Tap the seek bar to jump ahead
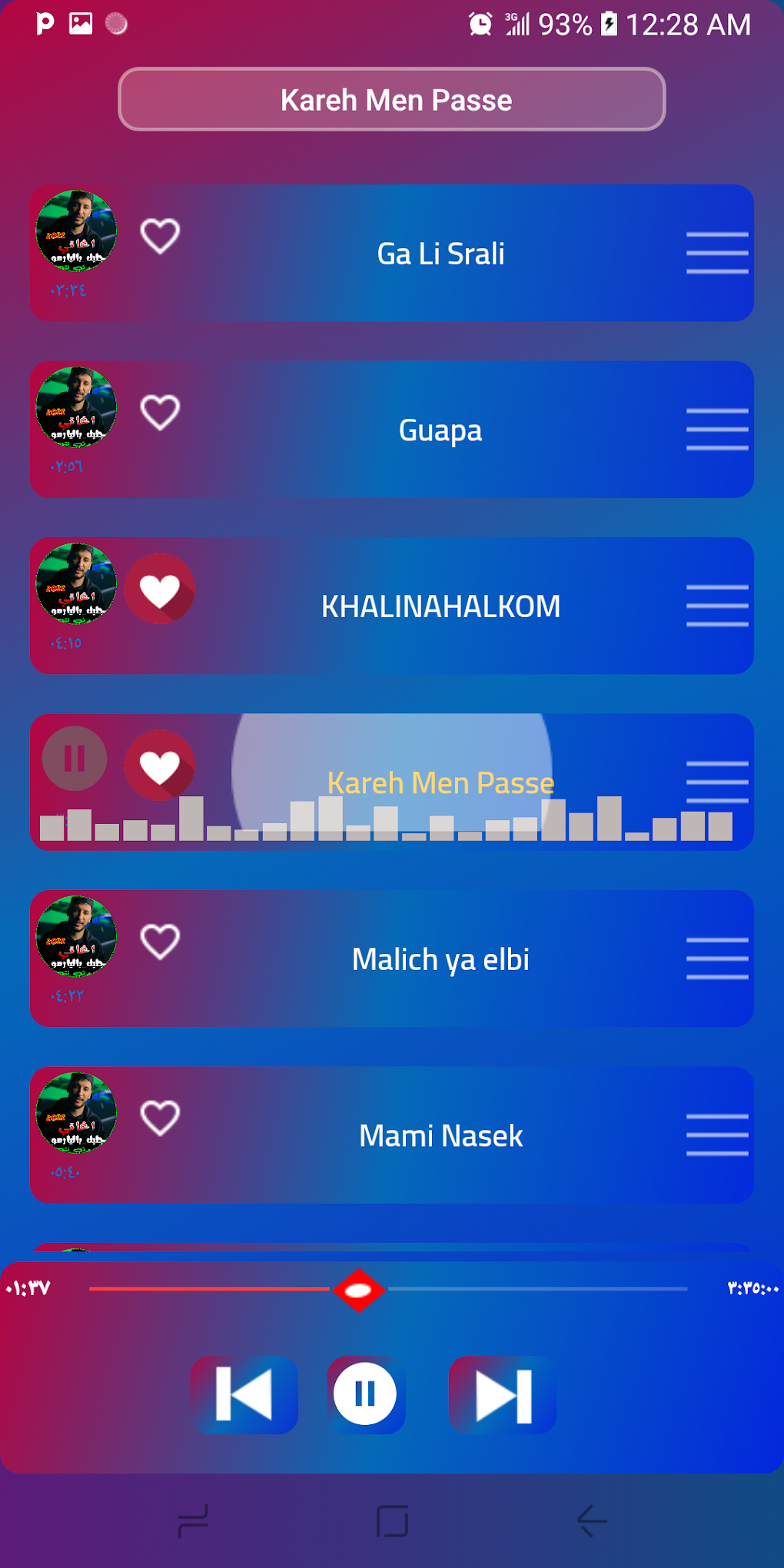This screenshot has height=1568, width=784. pos(538,1289)
